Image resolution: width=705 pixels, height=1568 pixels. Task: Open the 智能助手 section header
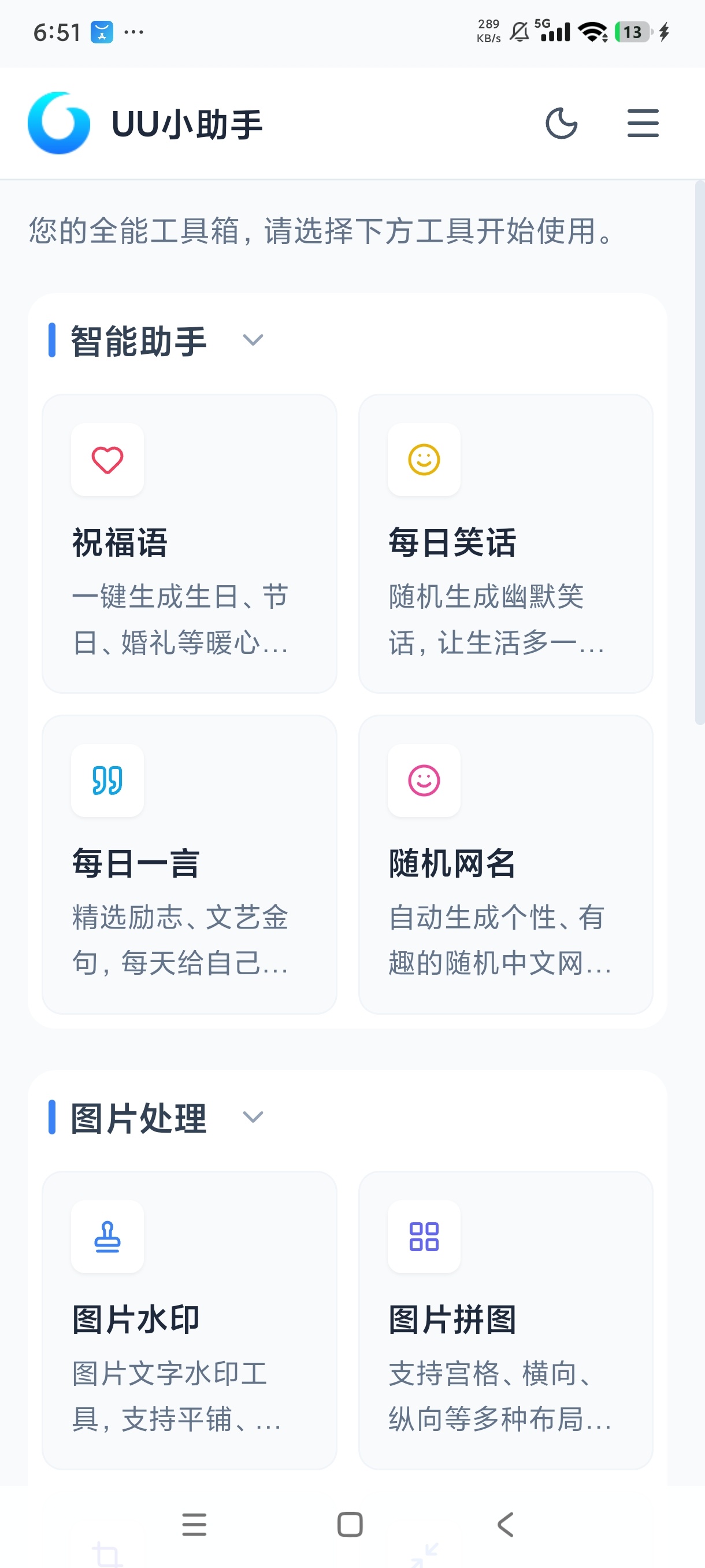(x=139, y=339)
